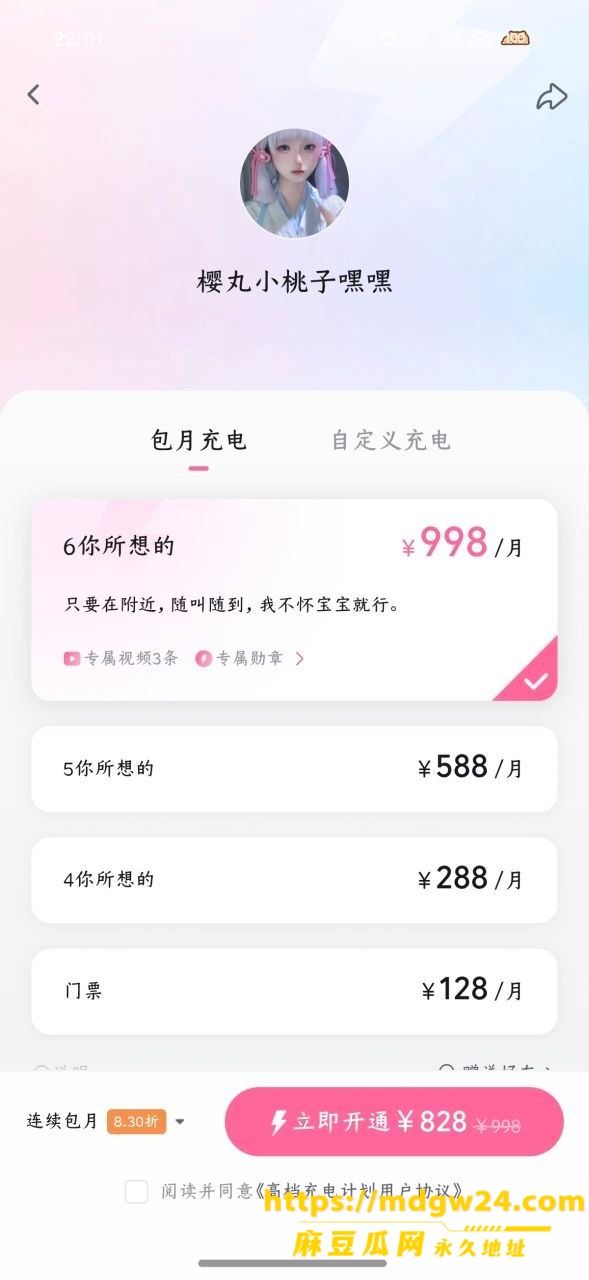Switch to the 自定义充电 tab
This screenshot has width=589, height=1280.
(391, 440)
